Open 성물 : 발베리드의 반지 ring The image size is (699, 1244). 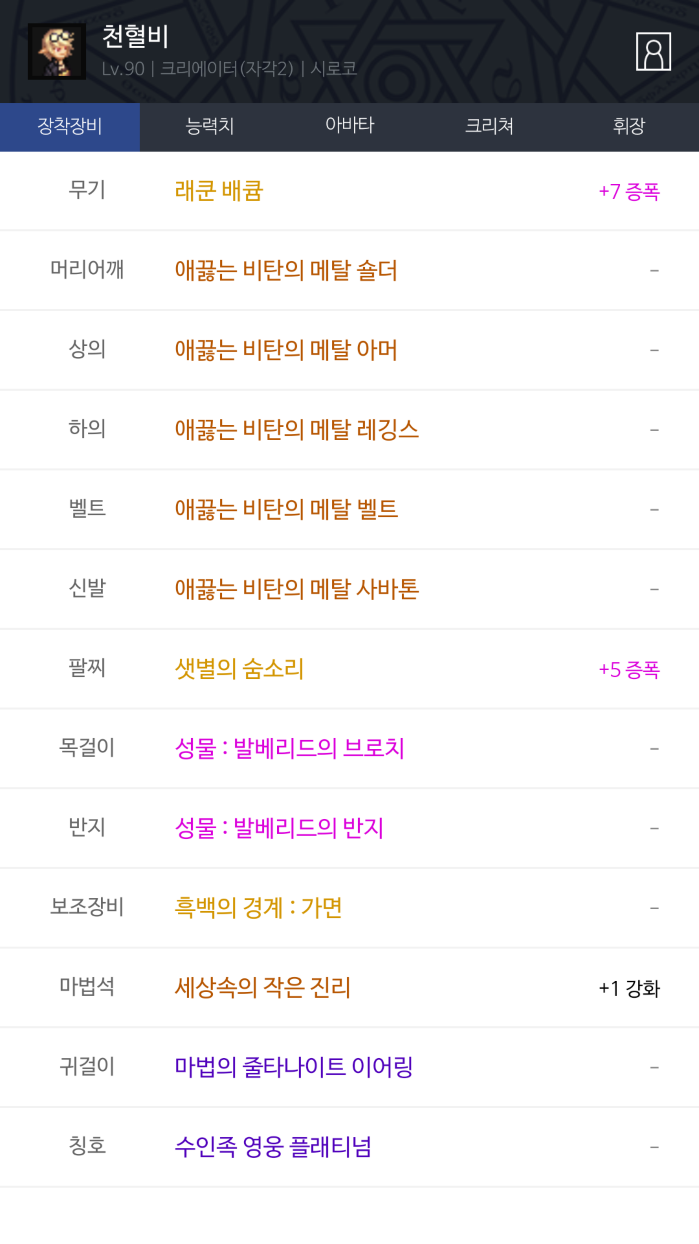[x=279, y=828]
